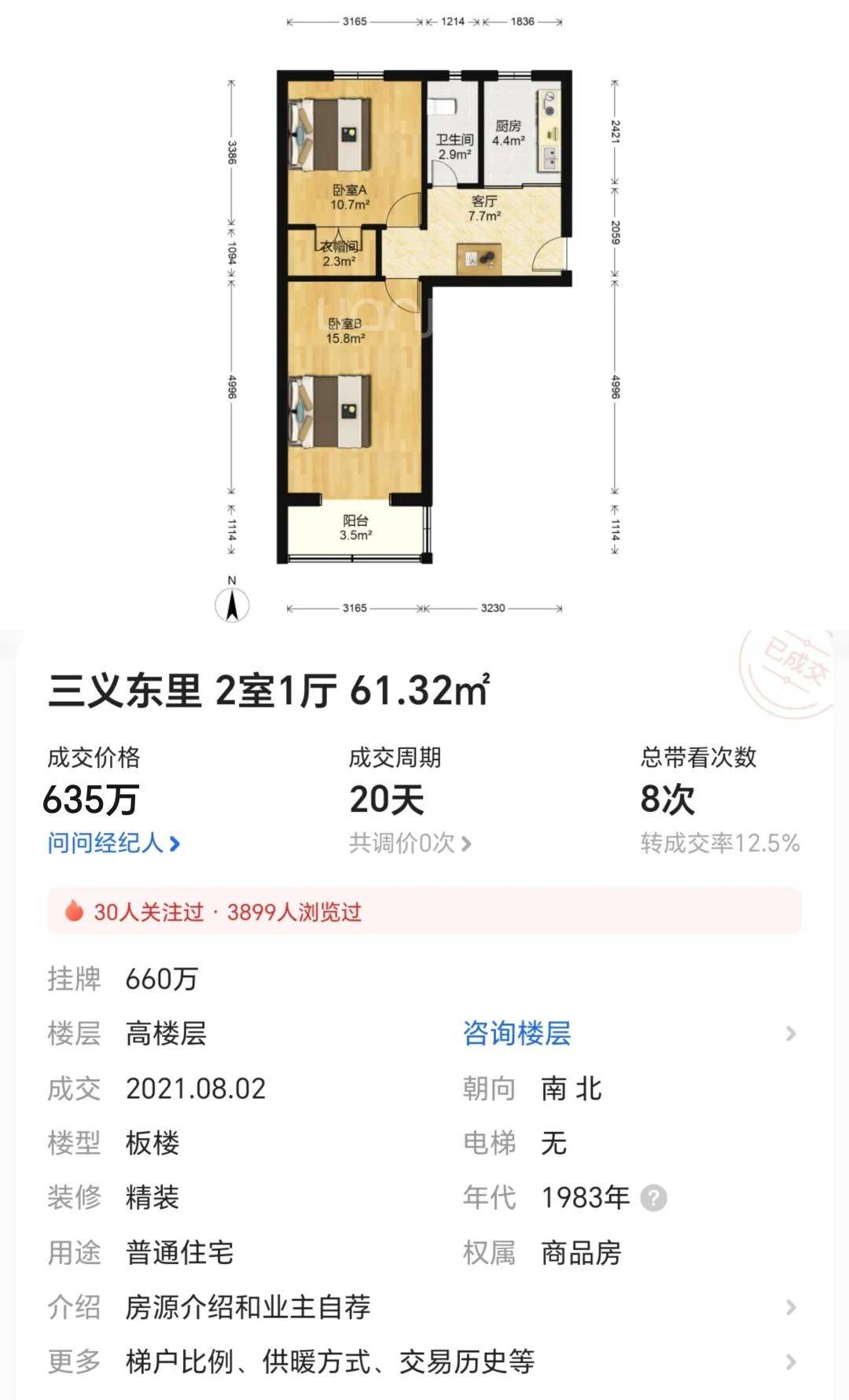Open the floor plan image
The image size is (849, 1400).
(424, 314)
